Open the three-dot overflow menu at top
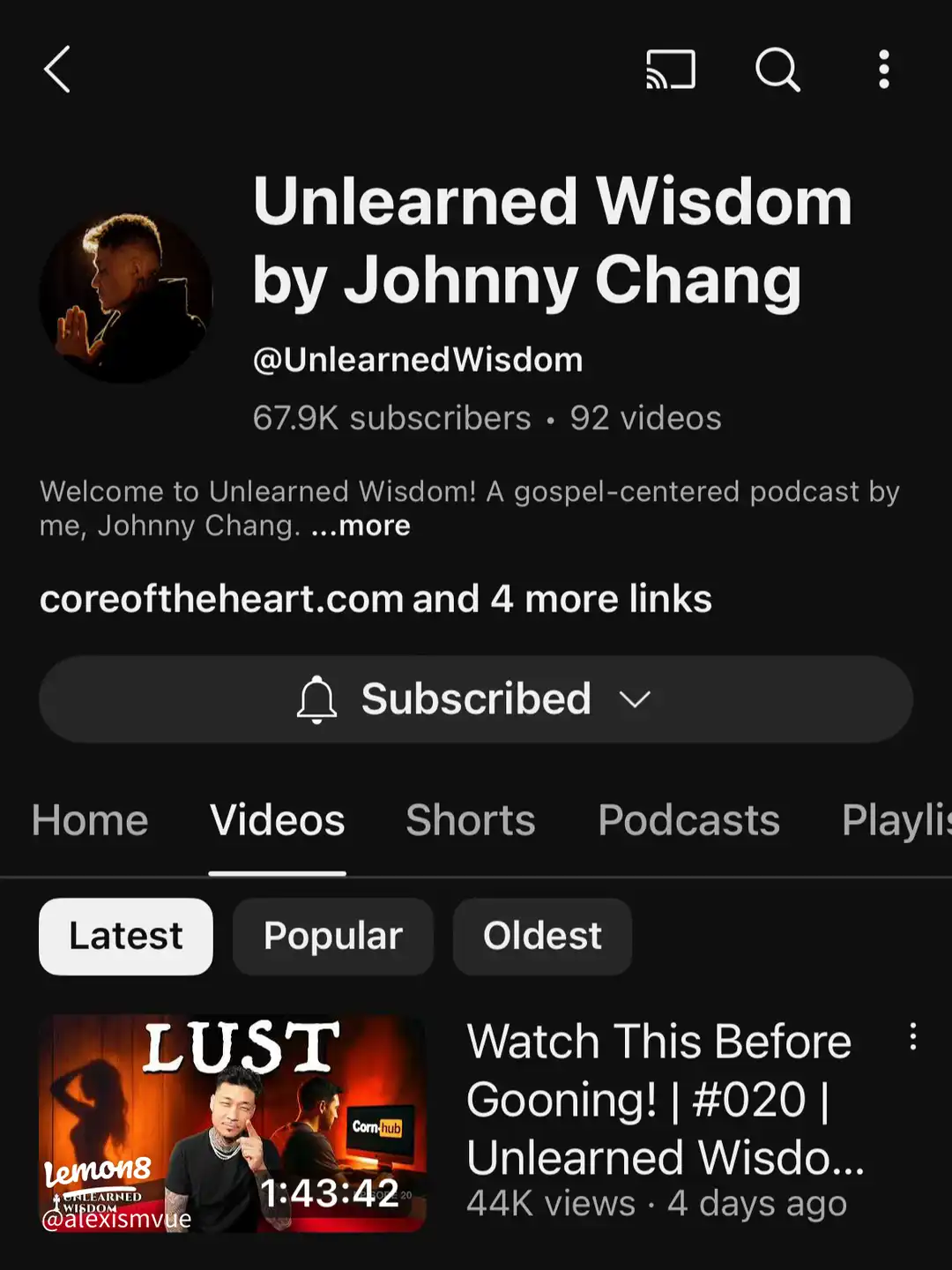Screen dimensions: 952x1270 882,71
